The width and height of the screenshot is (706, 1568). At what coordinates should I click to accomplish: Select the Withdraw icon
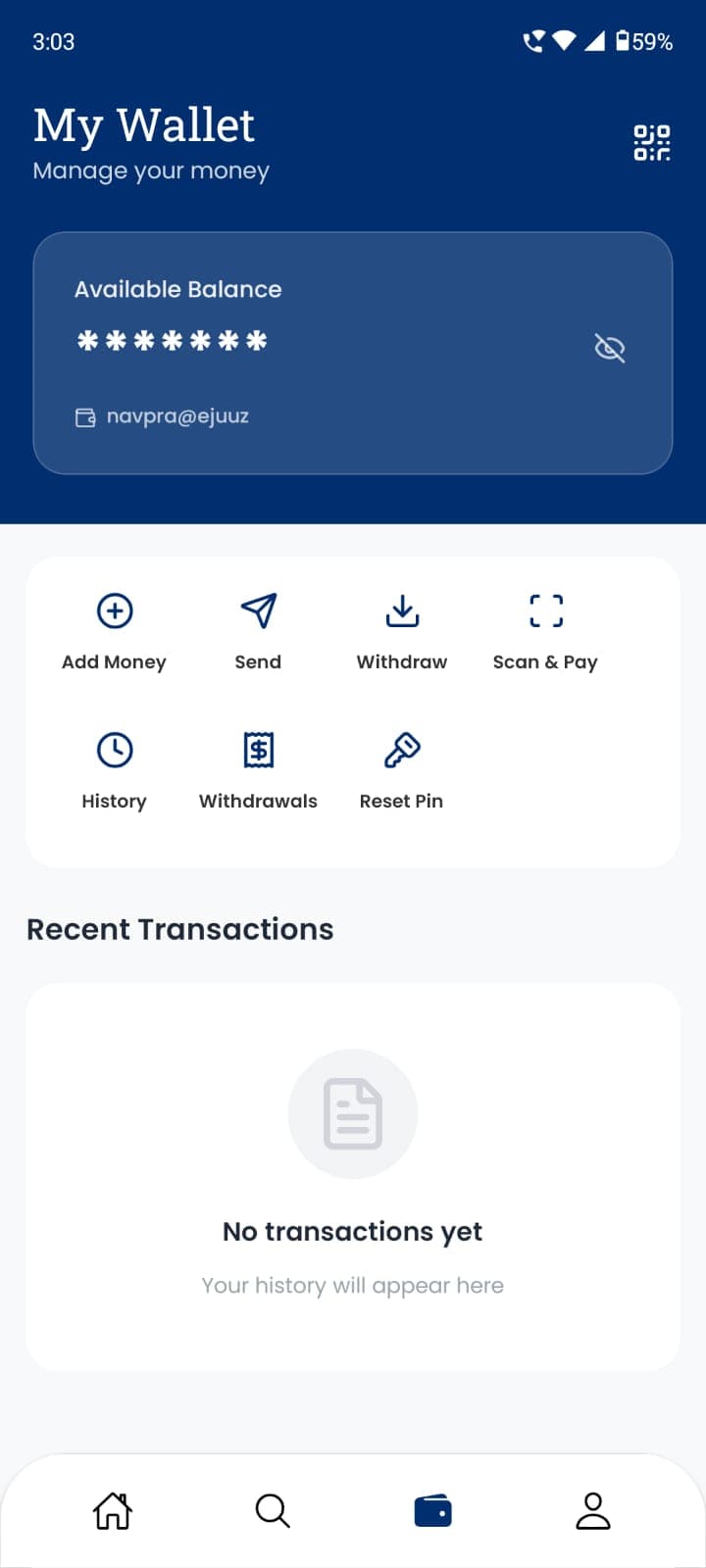[x=402, y=610]
